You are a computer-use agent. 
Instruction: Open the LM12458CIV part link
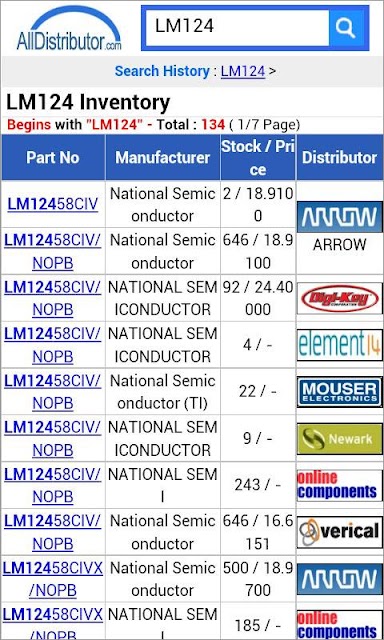[53, 204]
